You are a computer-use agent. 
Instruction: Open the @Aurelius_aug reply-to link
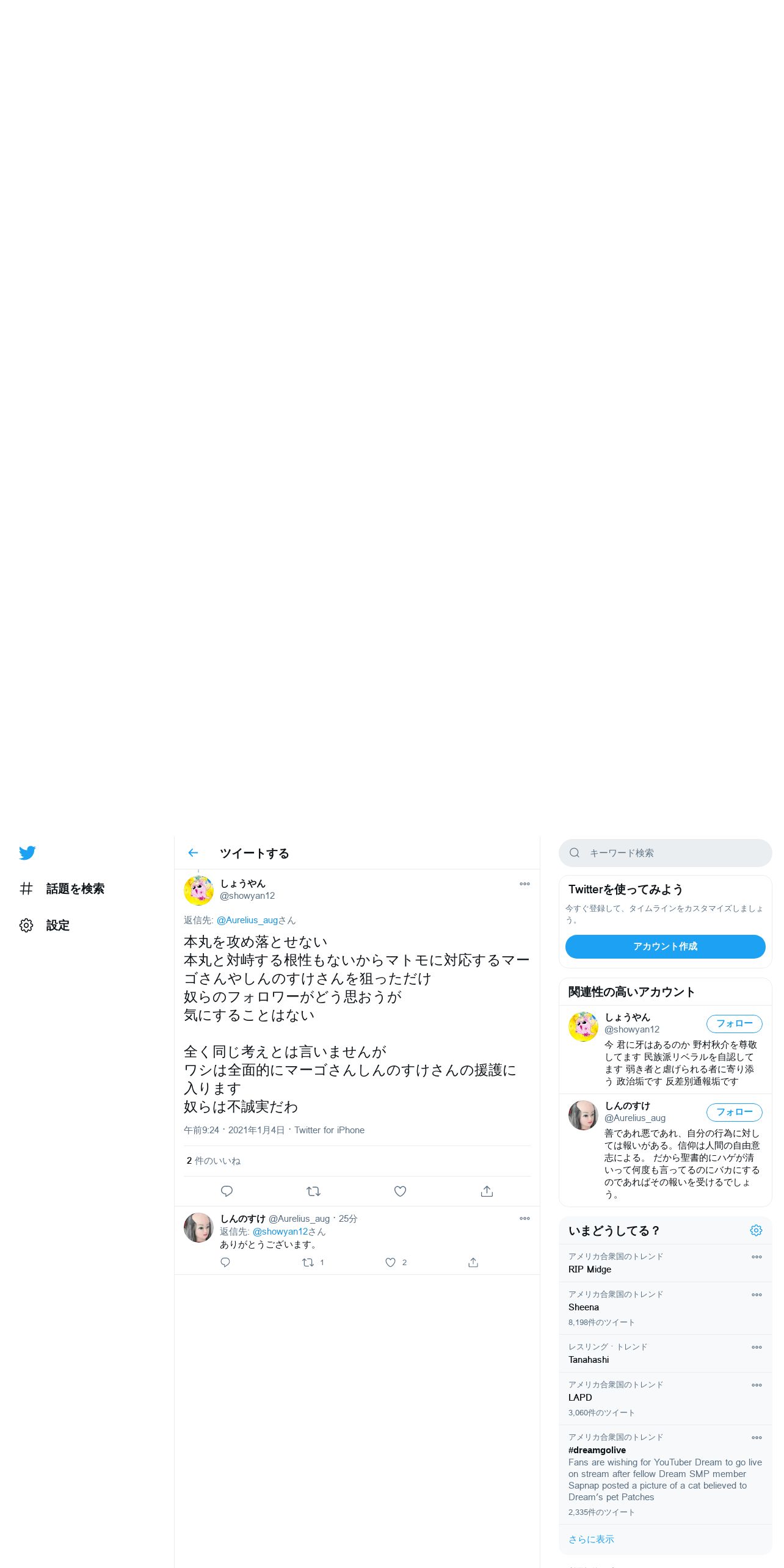(x=247, y=920)
